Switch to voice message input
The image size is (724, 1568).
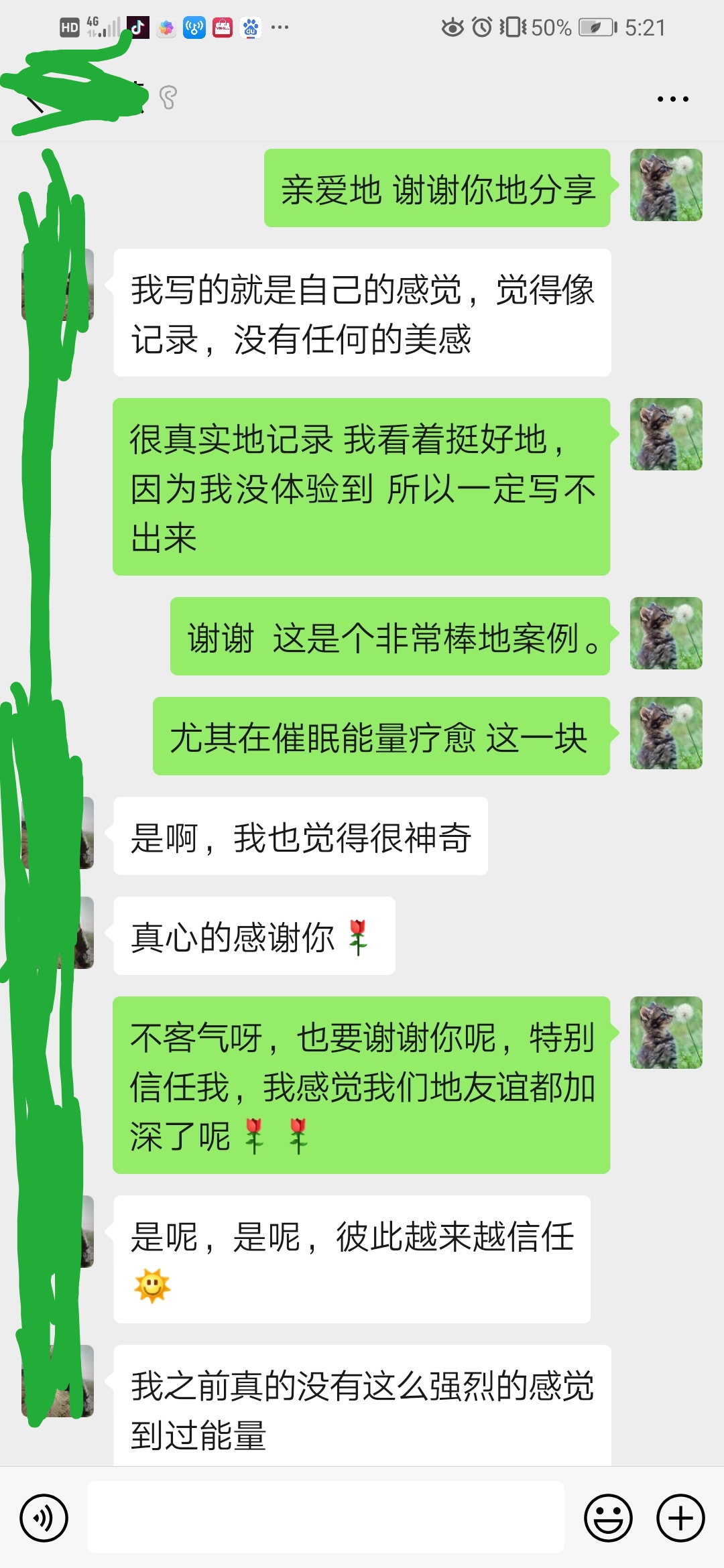(x=44, y=1518)
